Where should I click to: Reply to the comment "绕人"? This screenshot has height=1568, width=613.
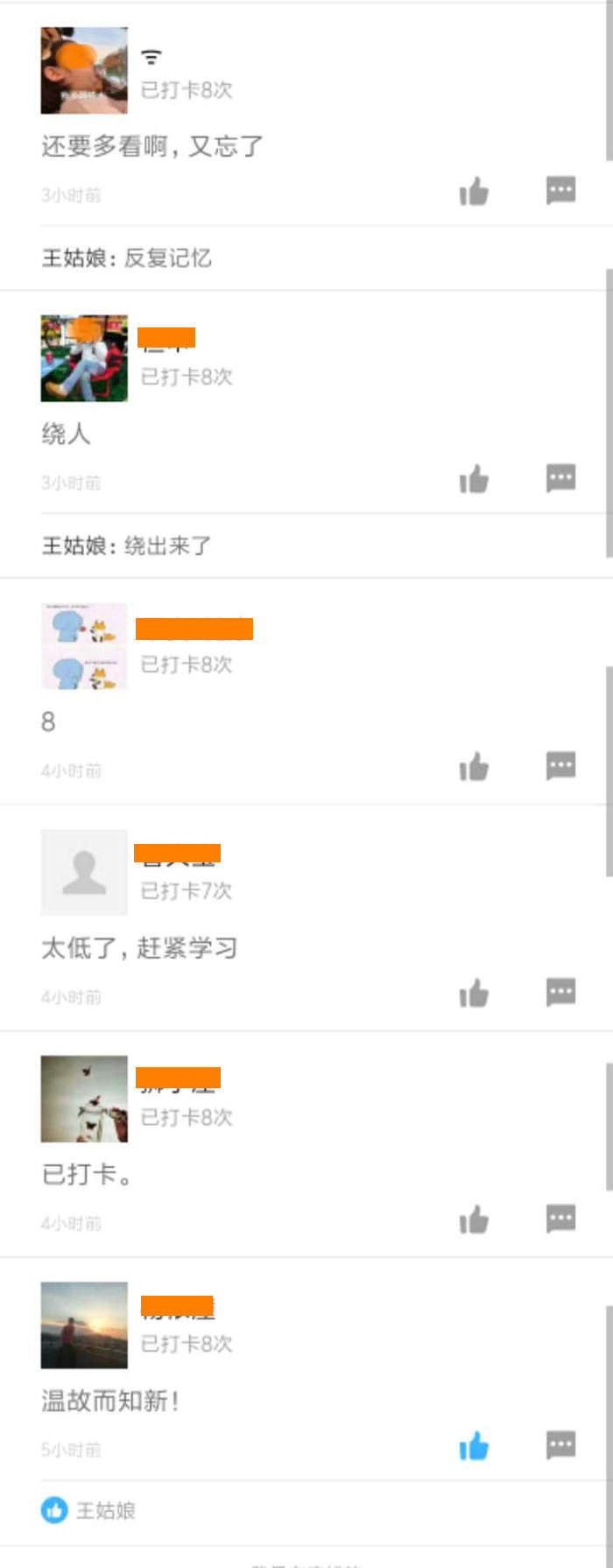pyautogui.click(x=560, y=478)
